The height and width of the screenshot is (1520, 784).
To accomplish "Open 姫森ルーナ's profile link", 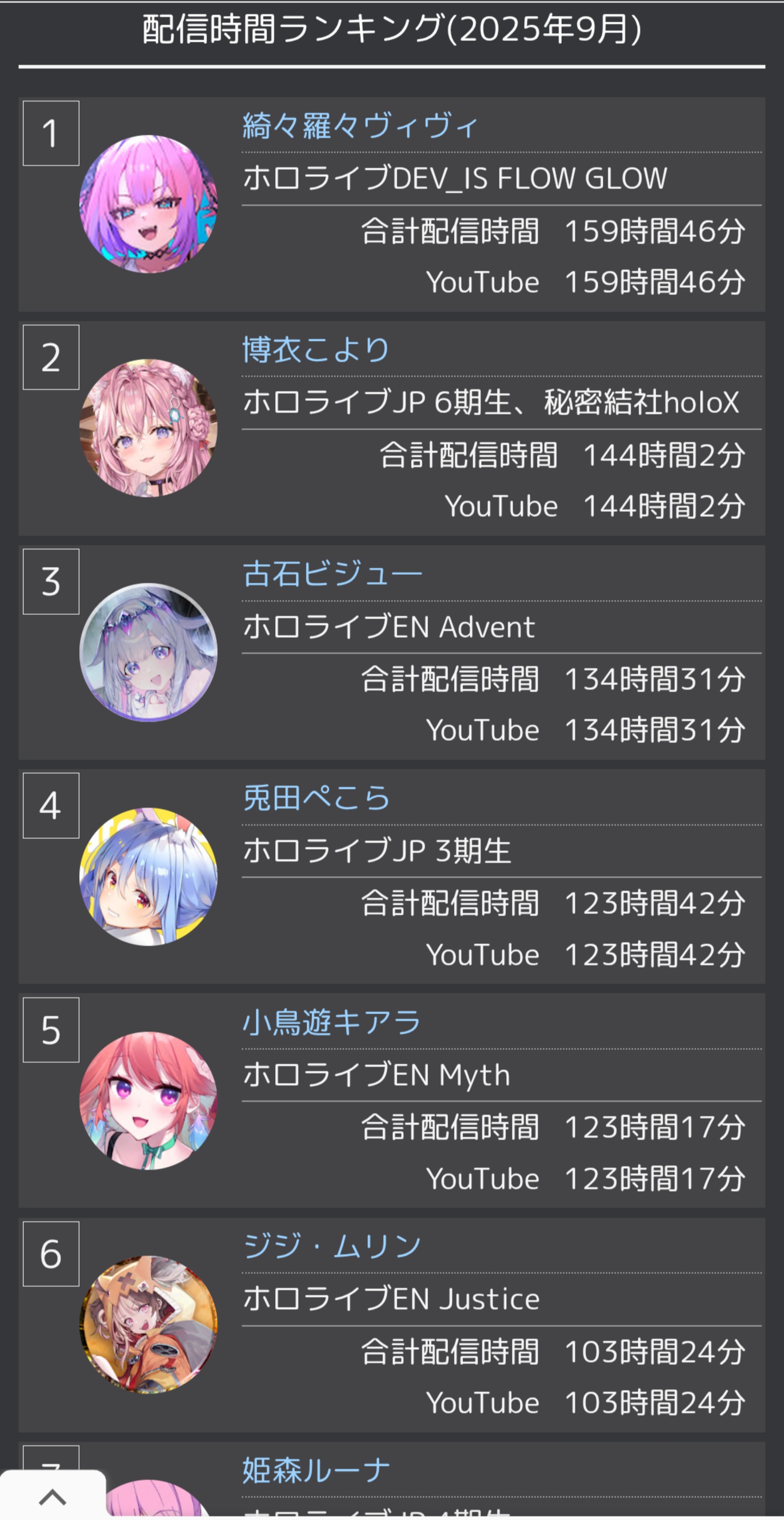I will pyautogui.click(x=316, y=1470).
